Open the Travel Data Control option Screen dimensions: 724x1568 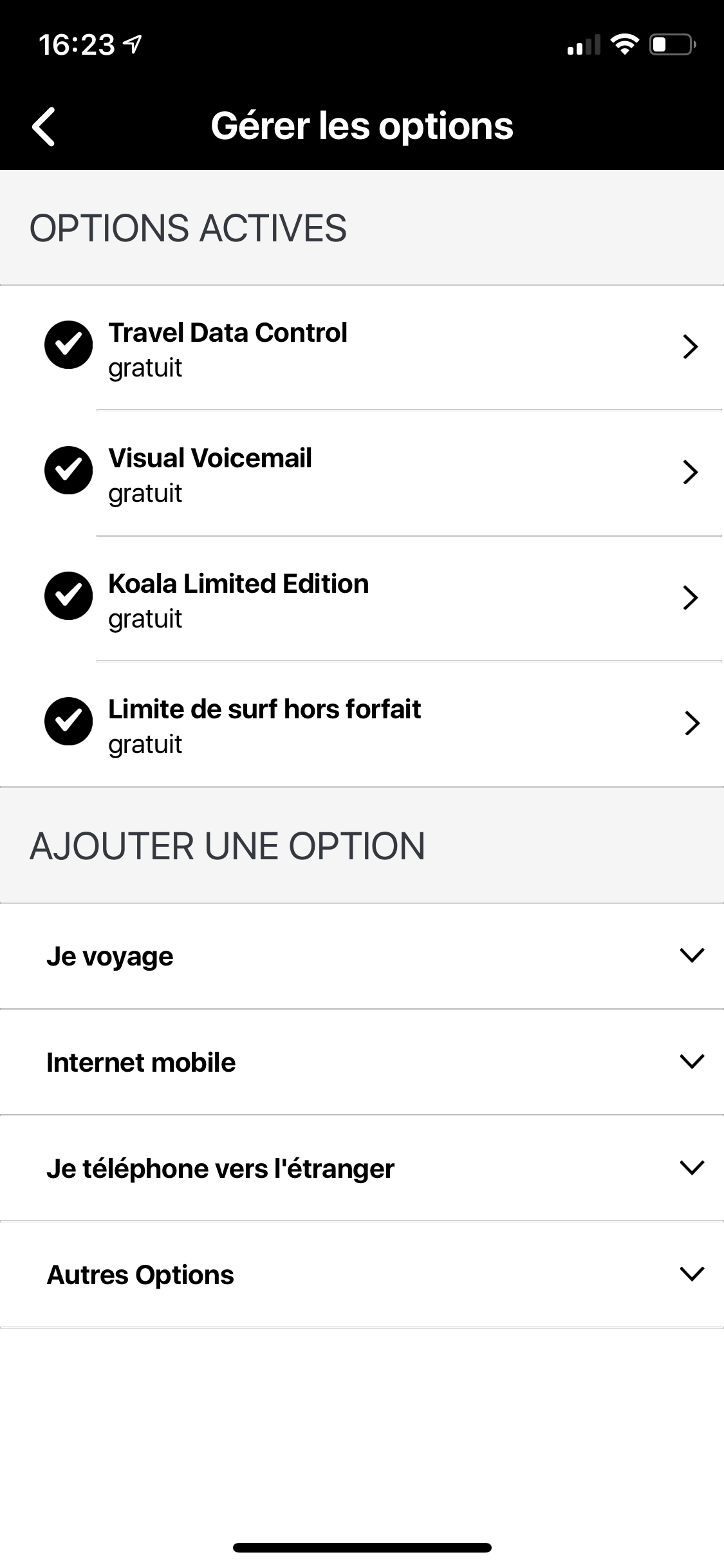tap(362, 348)
